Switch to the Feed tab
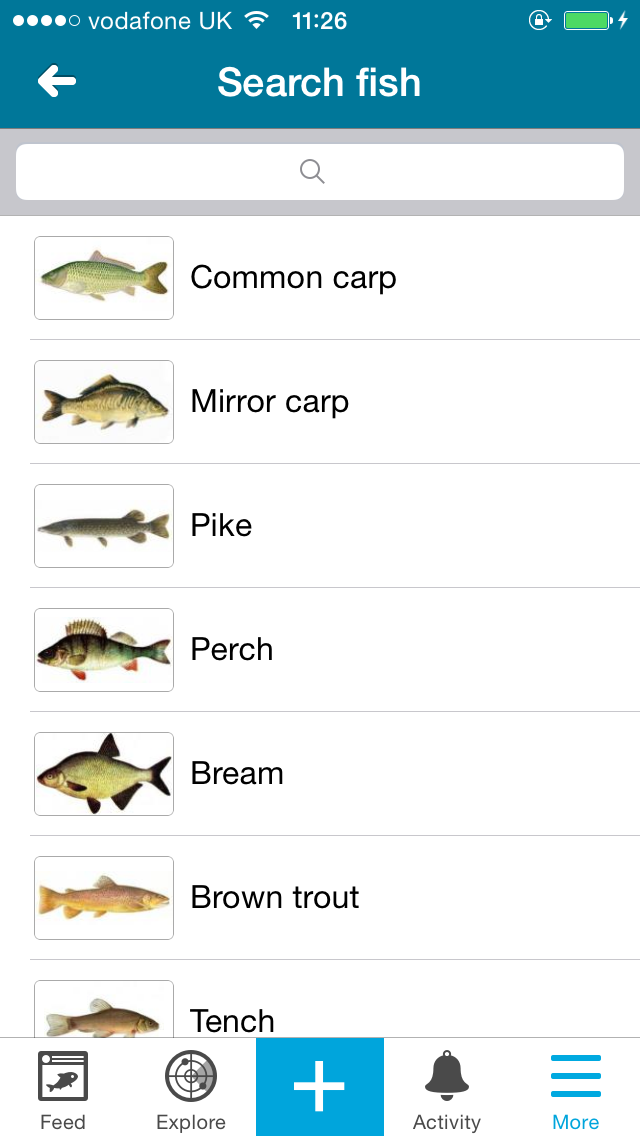 [63, 1087]
